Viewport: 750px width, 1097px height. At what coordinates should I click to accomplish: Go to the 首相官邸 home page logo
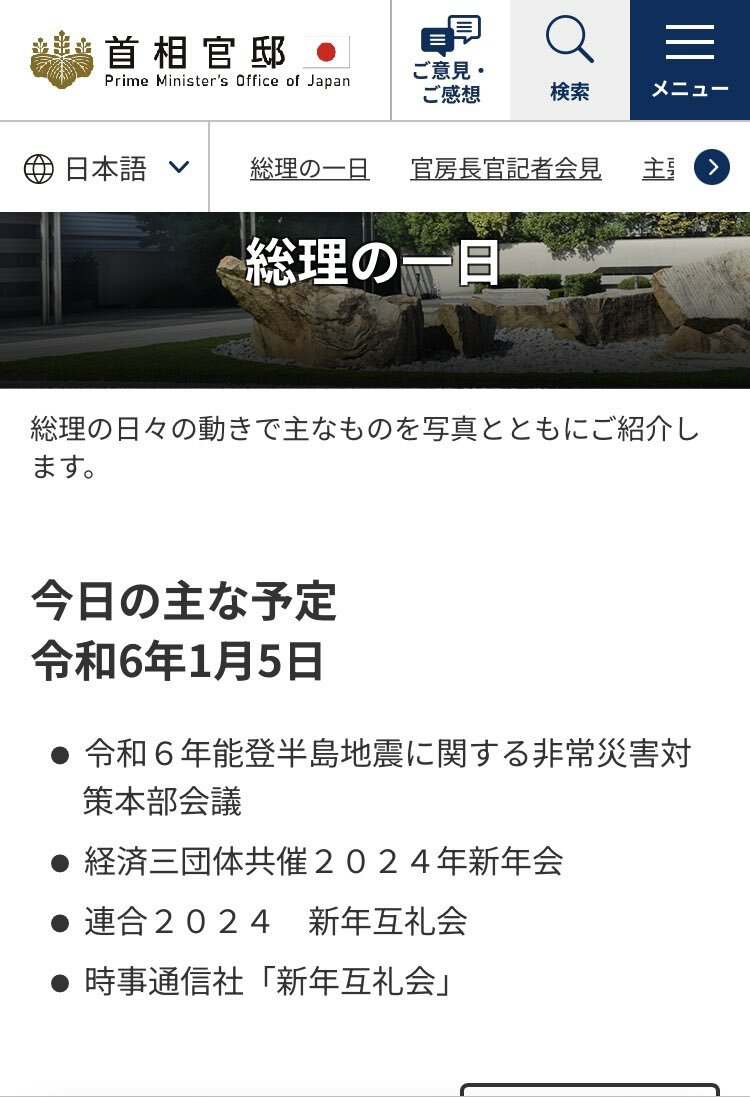pyautogui.click(x=191, y=60)
